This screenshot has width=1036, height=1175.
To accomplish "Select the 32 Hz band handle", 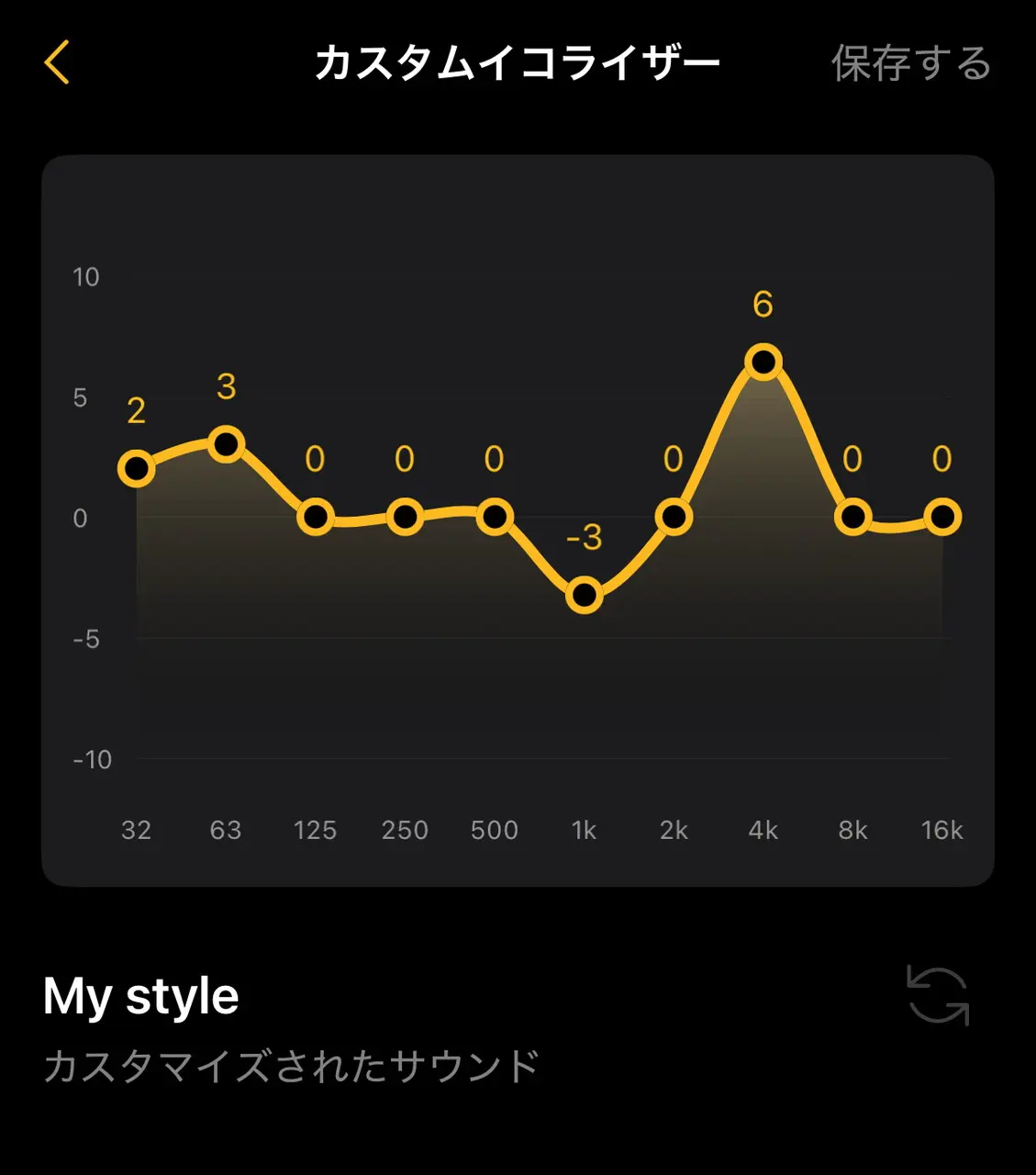I will [136, 469].
